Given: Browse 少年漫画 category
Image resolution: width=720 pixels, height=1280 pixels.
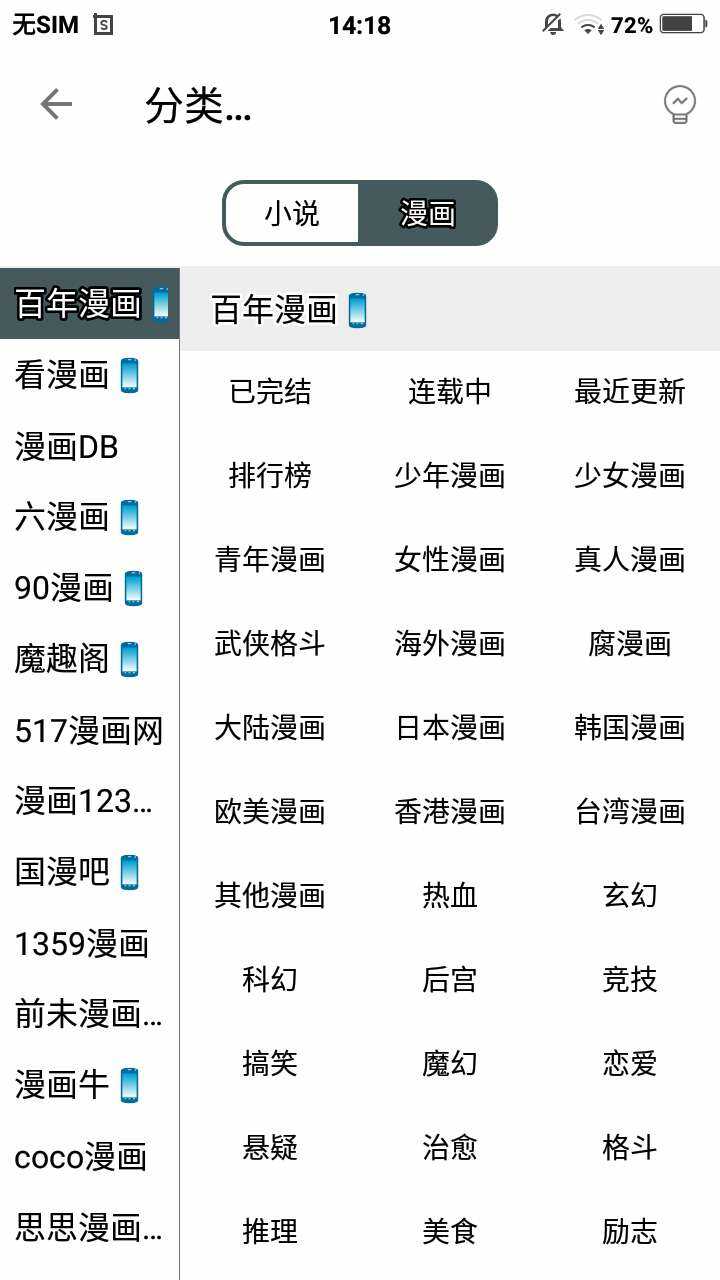Looking at the screenshot, I should pos(450,476).
